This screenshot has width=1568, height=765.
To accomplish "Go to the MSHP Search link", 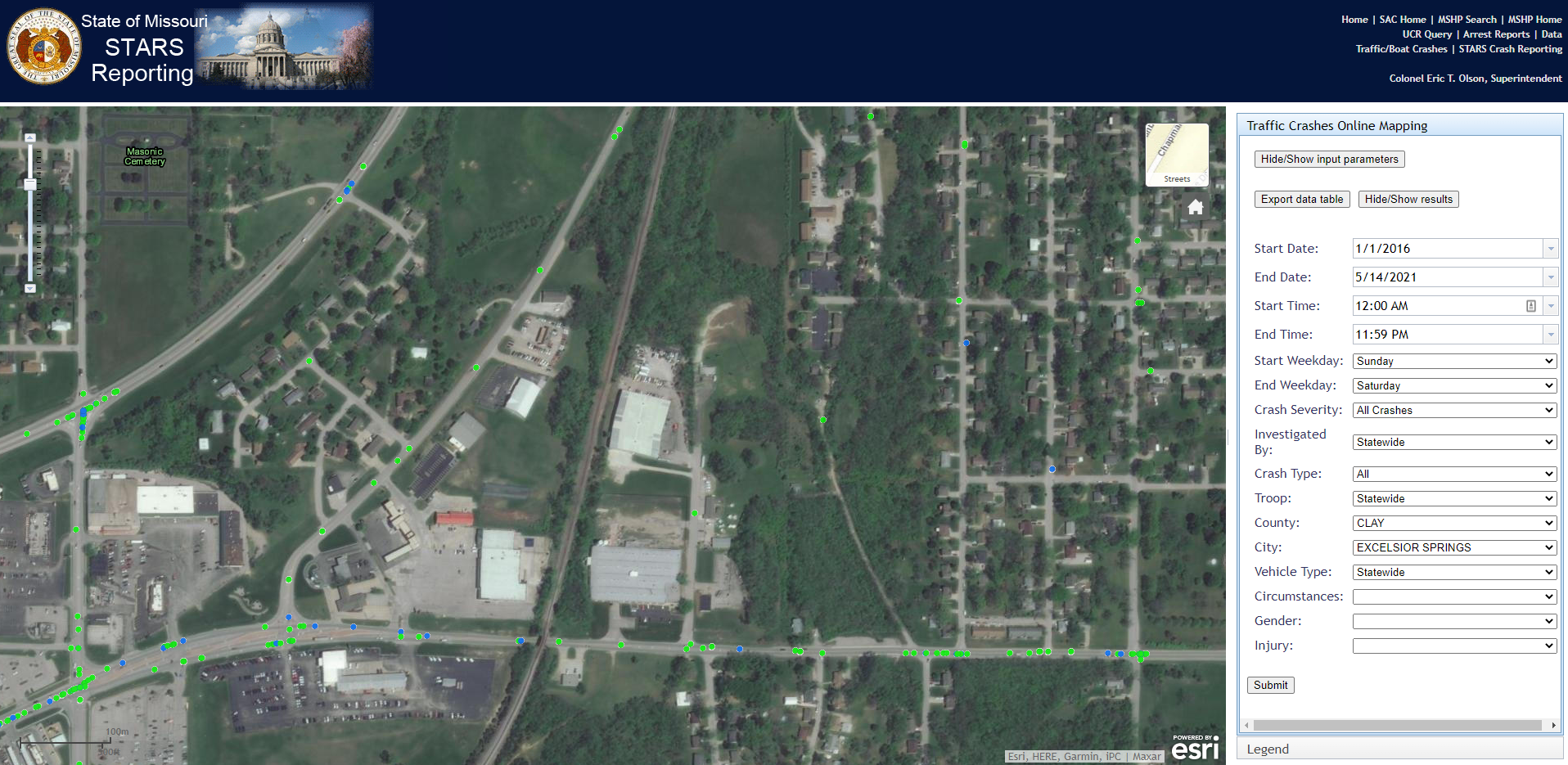I will coord(1467,20).
